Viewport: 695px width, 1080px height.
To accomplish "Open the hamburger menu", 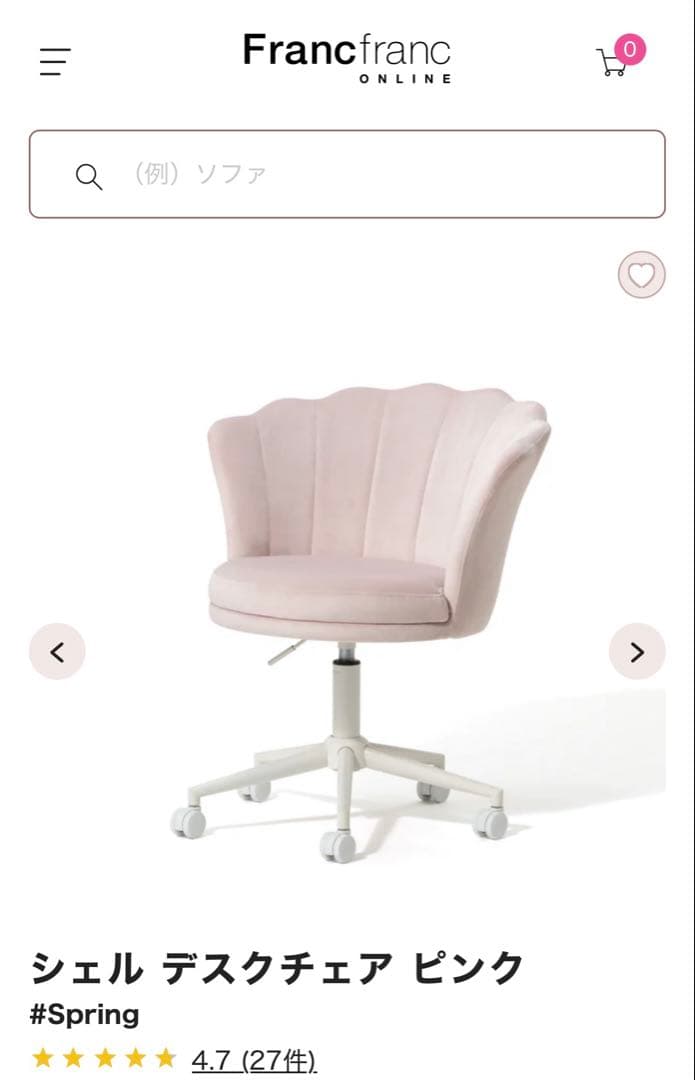I will pyautogui.click(x=55, y=62).
